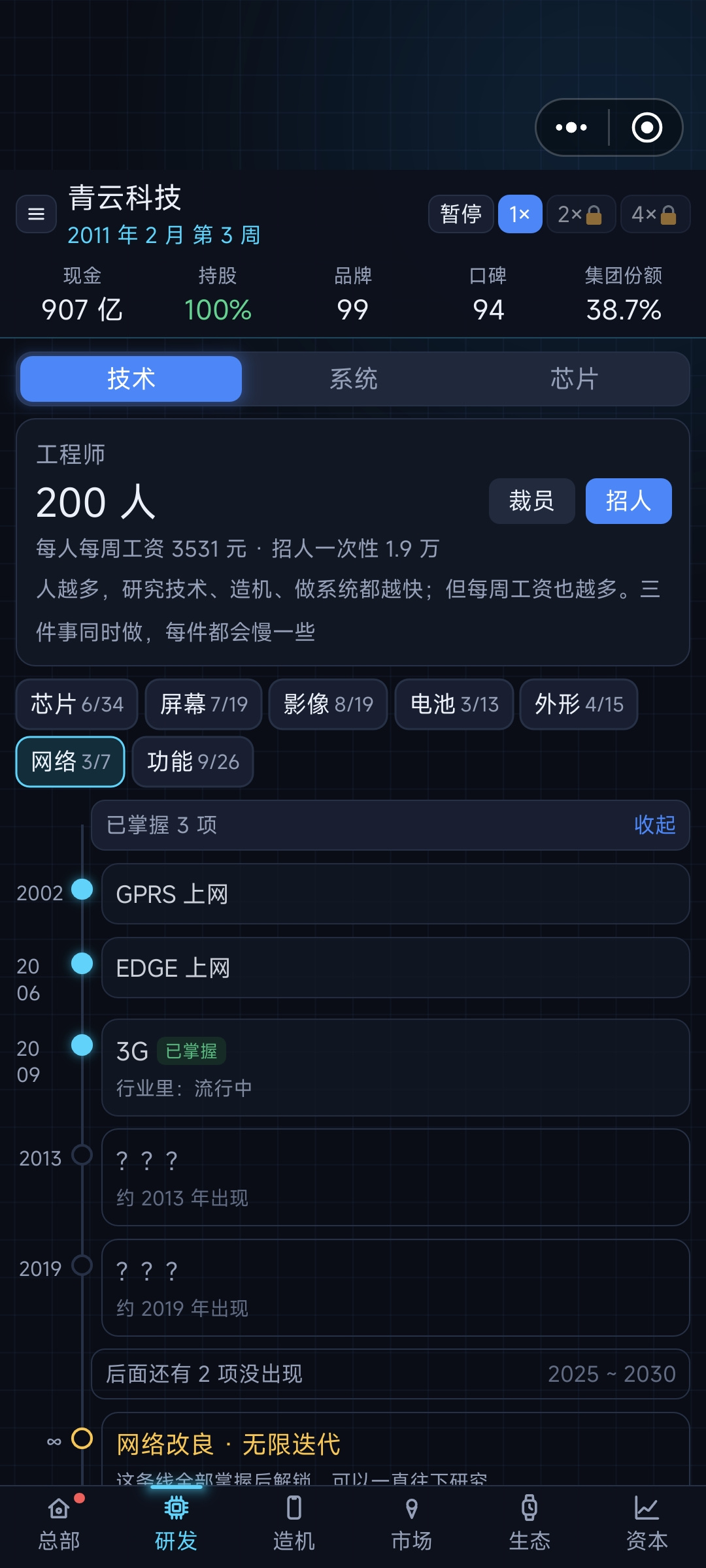Select the locked 2× speed option
This screenshot has width=706, height=1568.
[x=580, y=214]
